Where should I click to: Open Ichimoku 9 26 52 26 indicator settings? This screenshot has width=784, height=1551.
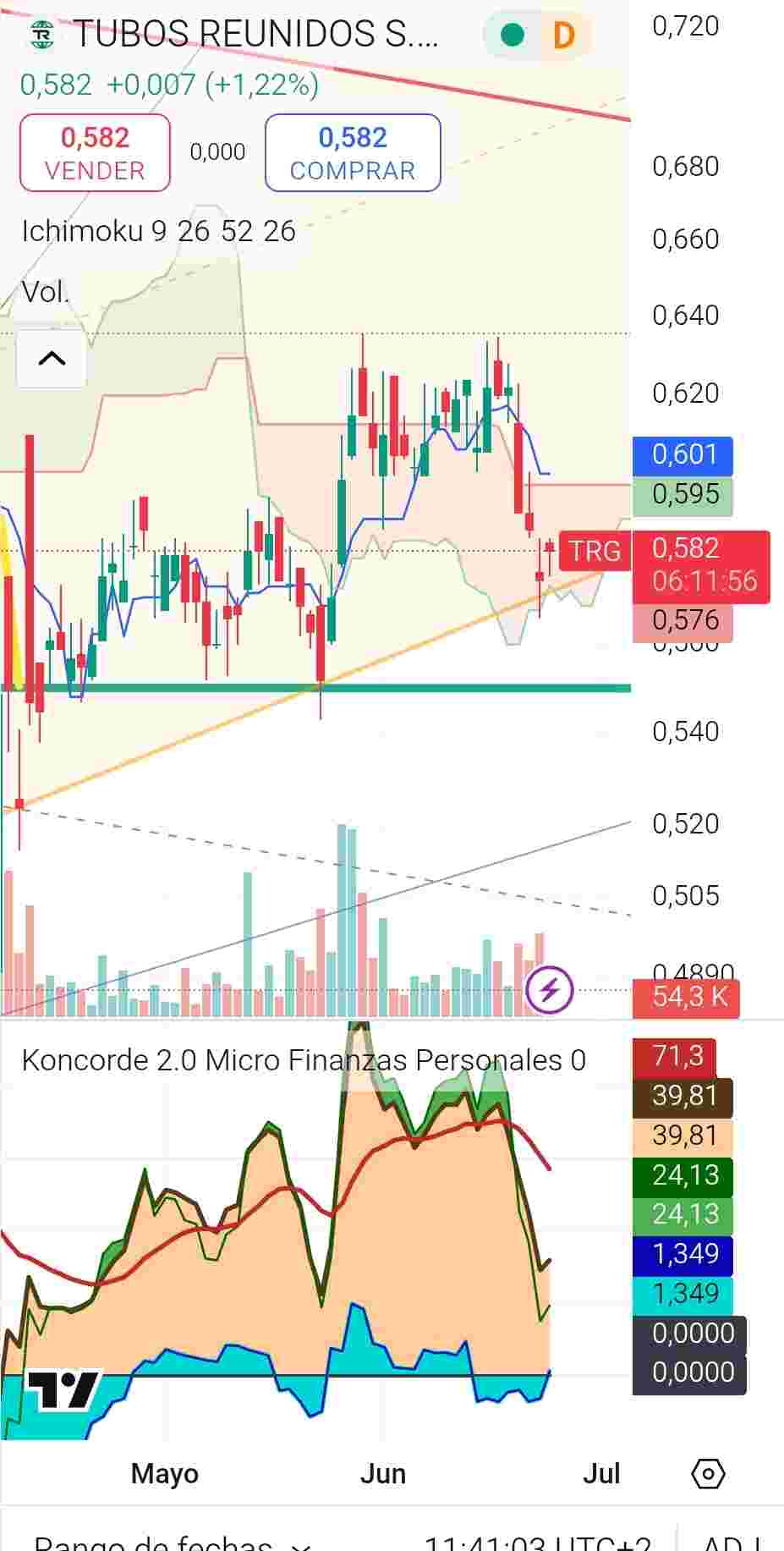coord(159,231)
